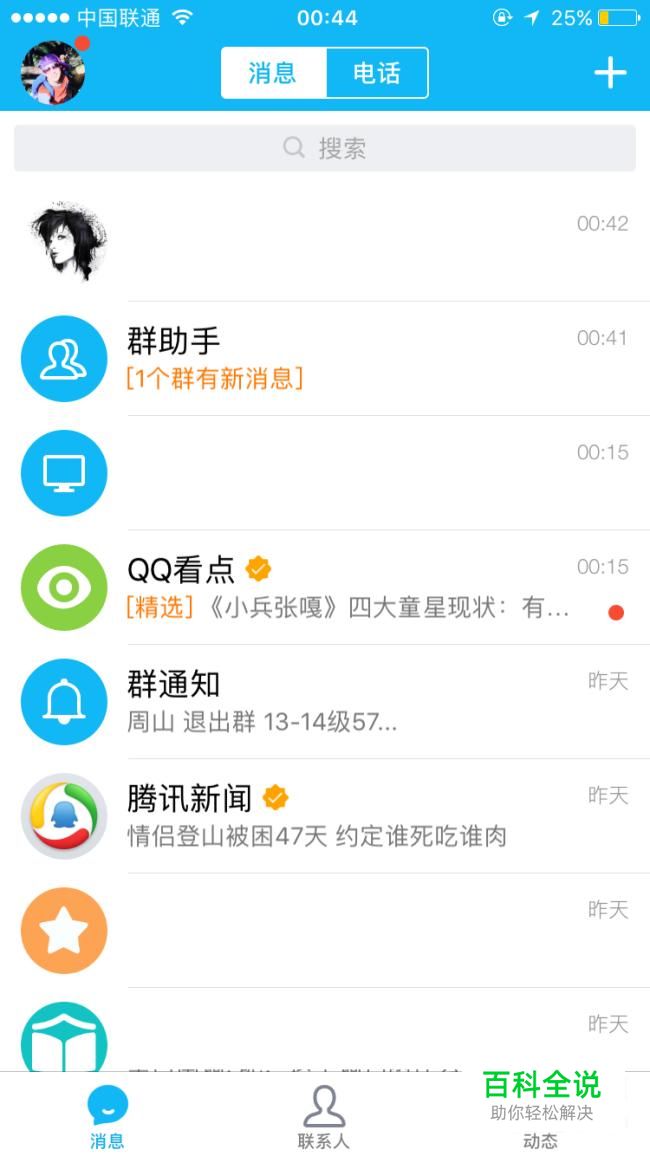650x1156 pixels.
Task: Open 腾讯新闻 news thread
Action: 325,816
